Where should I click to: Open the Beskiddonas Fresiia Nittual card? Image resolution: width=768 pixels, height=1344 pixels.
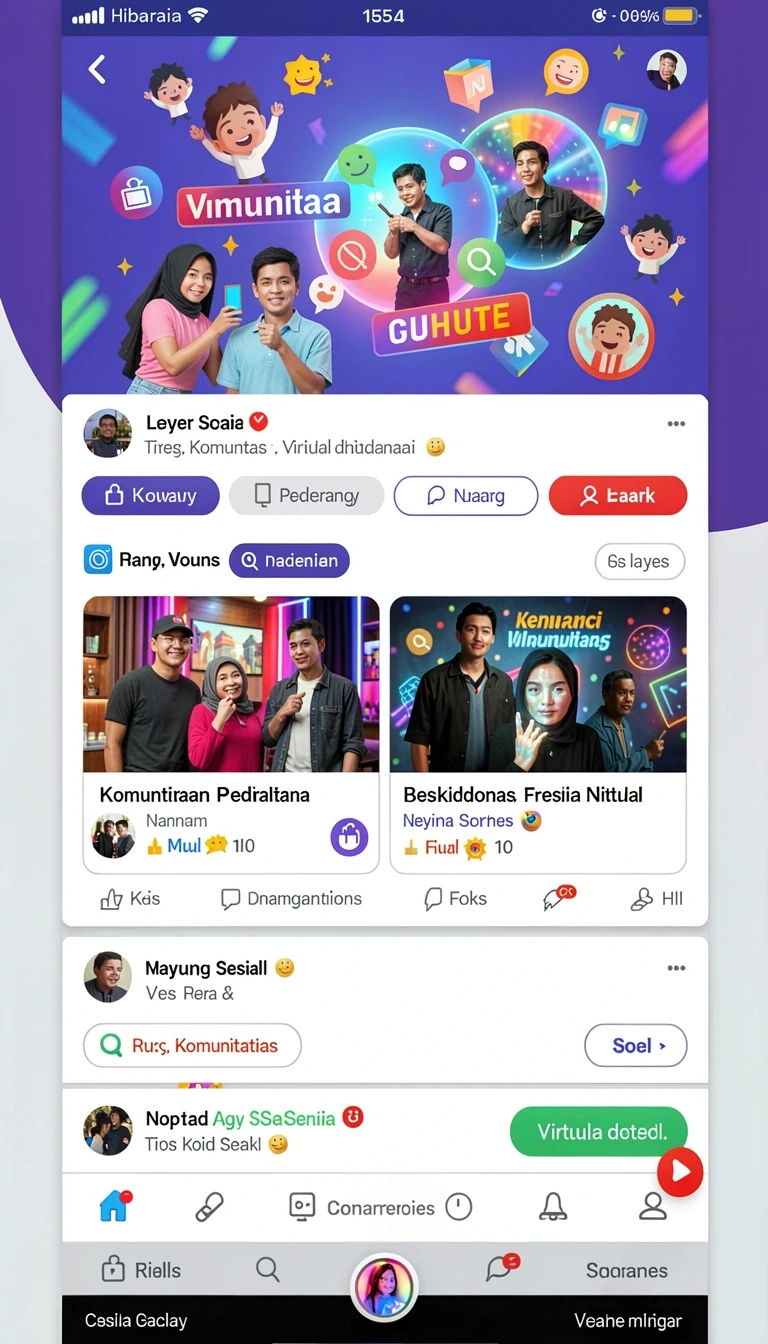tap(538, 735)
